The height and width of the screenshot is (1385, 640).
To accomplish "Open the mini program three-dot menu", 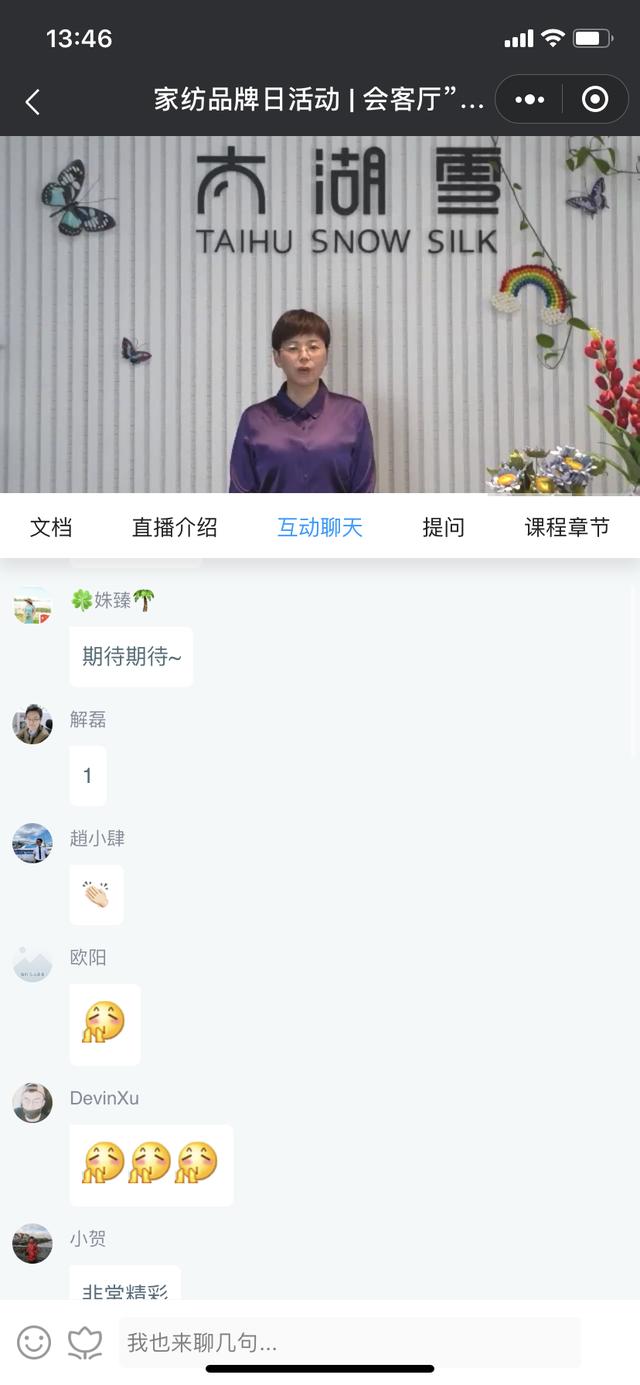I will pyautogui.click(x=529, y=100).
